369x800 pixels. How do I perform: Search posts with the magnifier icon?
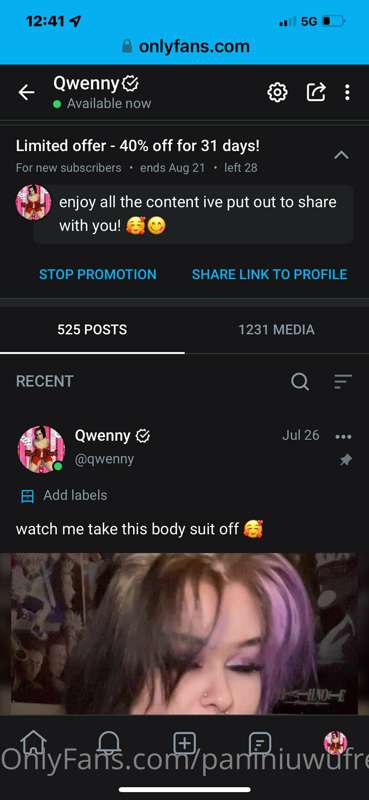[300, 381]
